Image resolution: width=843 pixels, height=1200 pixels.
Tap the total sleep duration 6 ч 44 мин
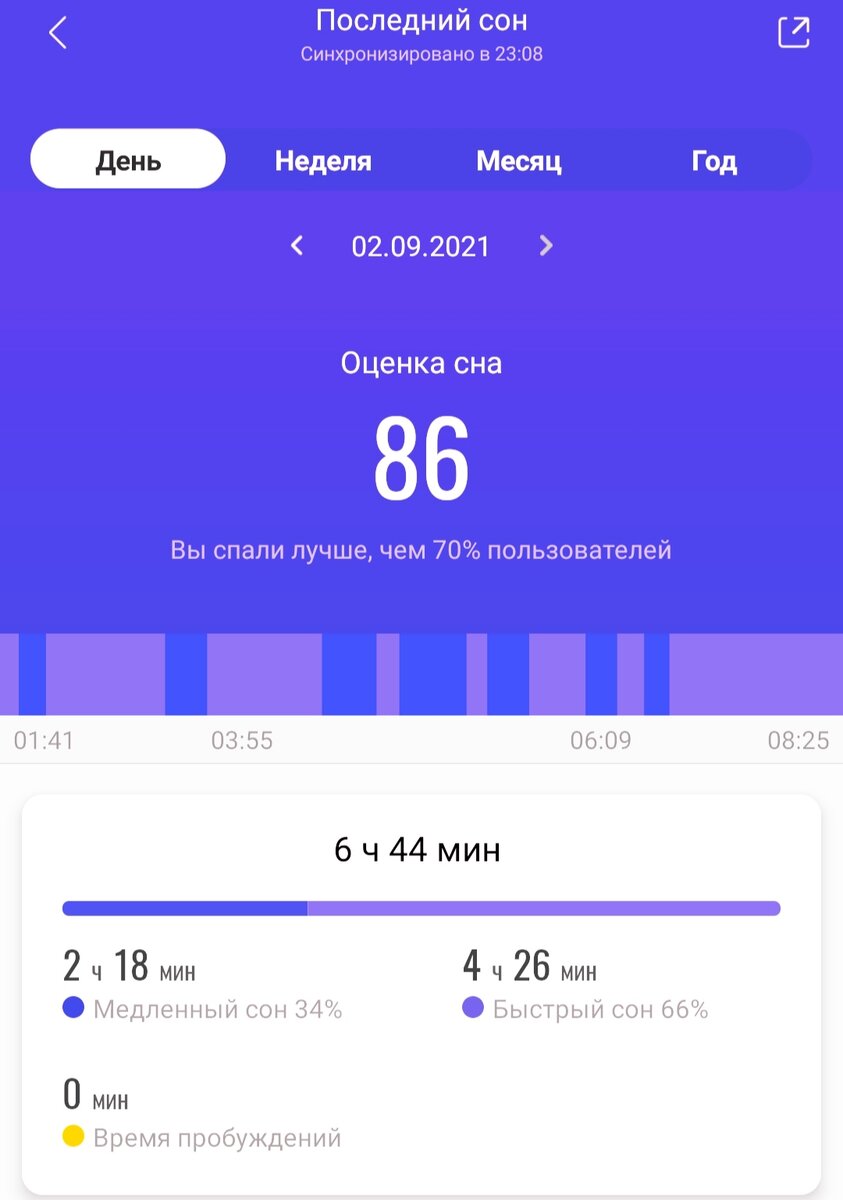[x=421, y=849]
